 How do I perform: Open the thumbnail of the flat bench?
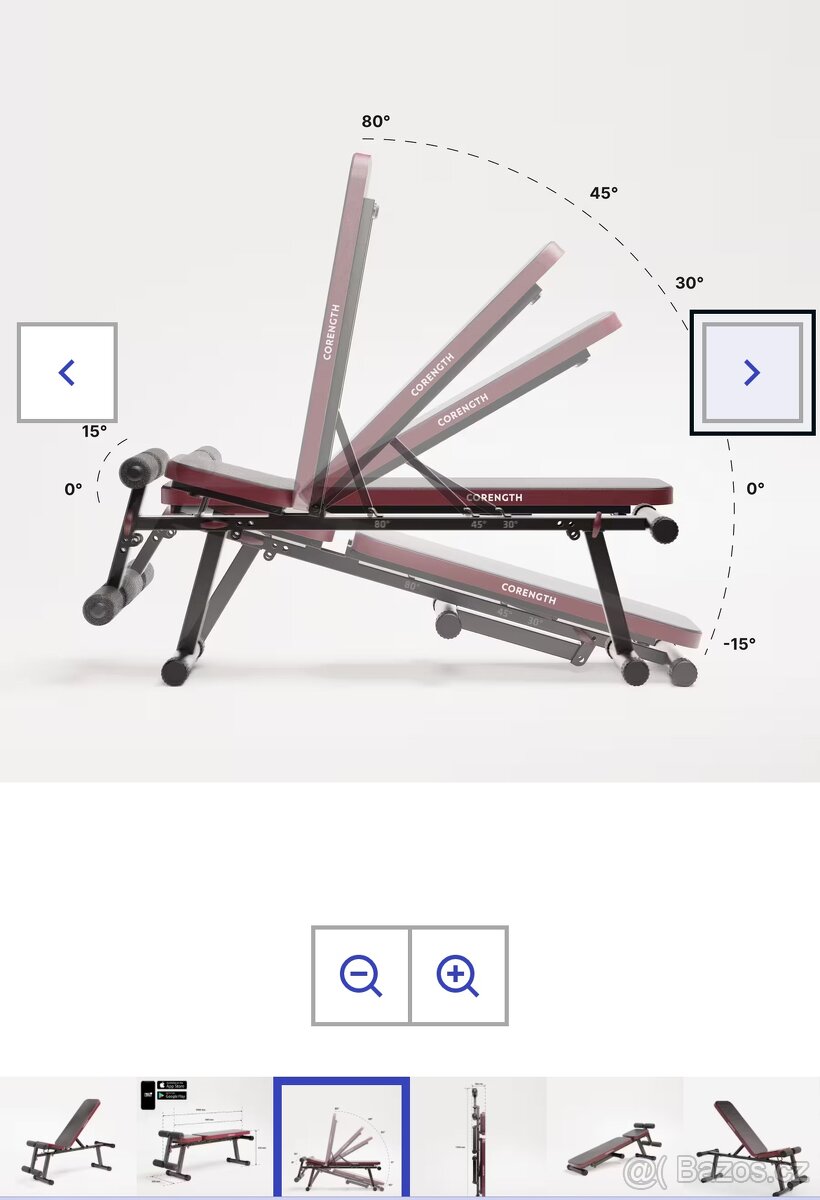click(614, 1138)
